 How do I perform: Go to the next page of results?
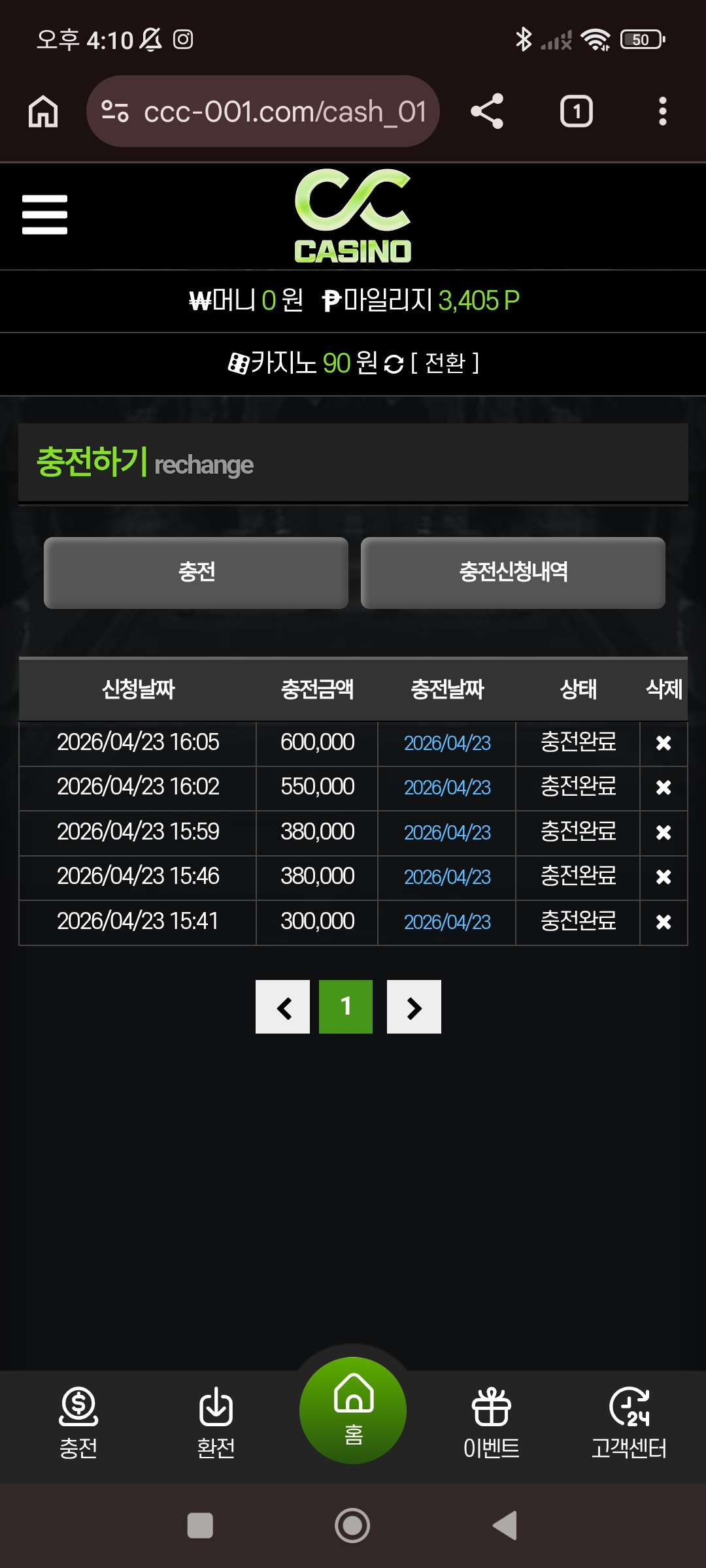pyautogui.click(x=414, y=1007)
